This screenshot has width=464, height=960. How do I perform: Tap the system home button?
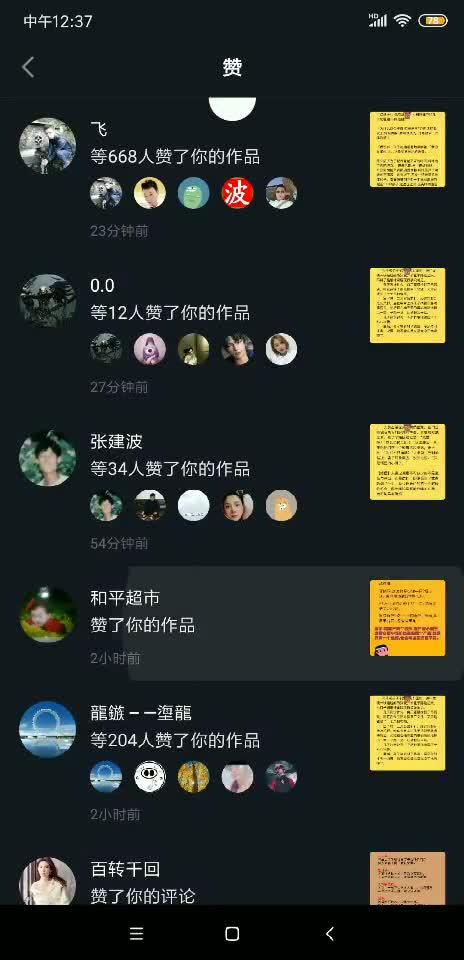pos(232,933)
